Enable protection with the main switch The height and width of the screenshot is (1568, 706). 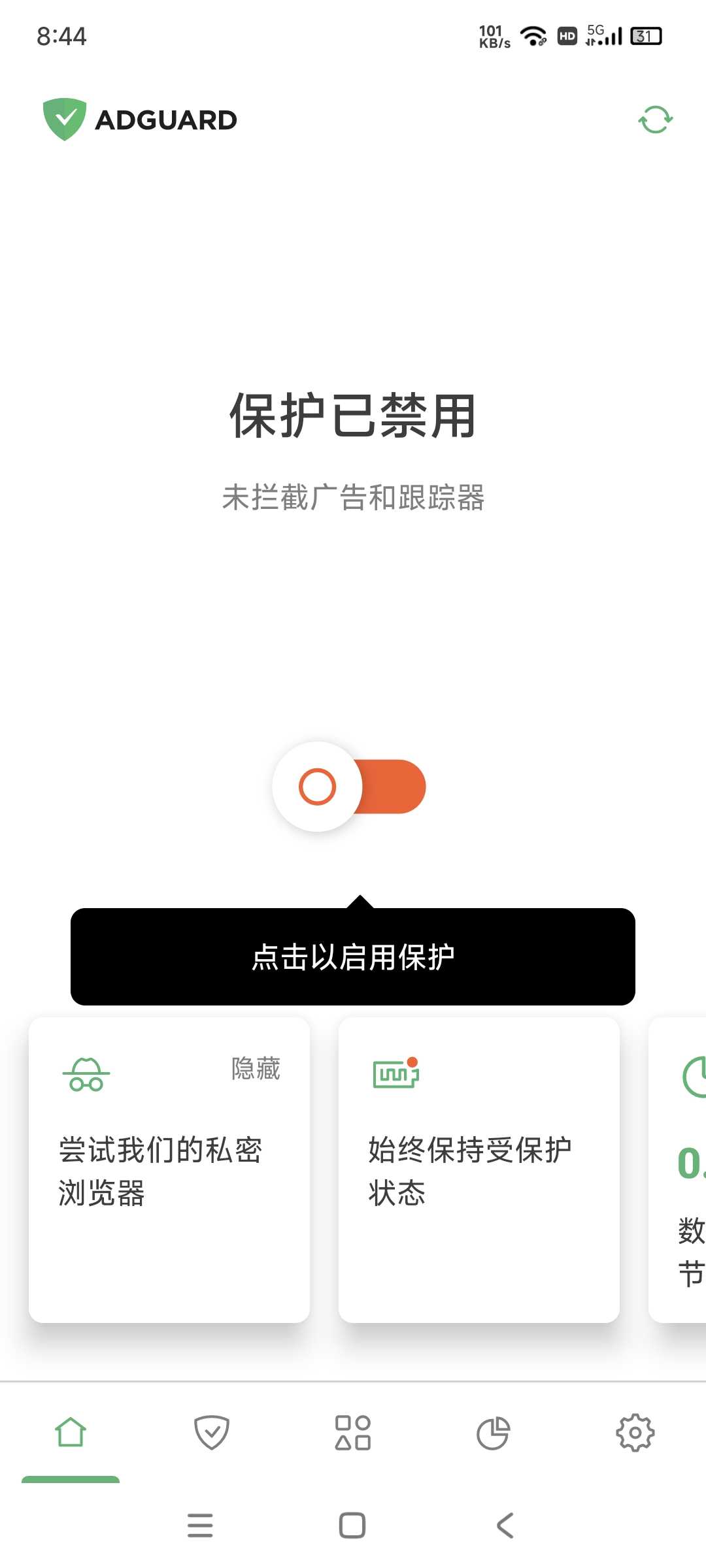(349, 787)
